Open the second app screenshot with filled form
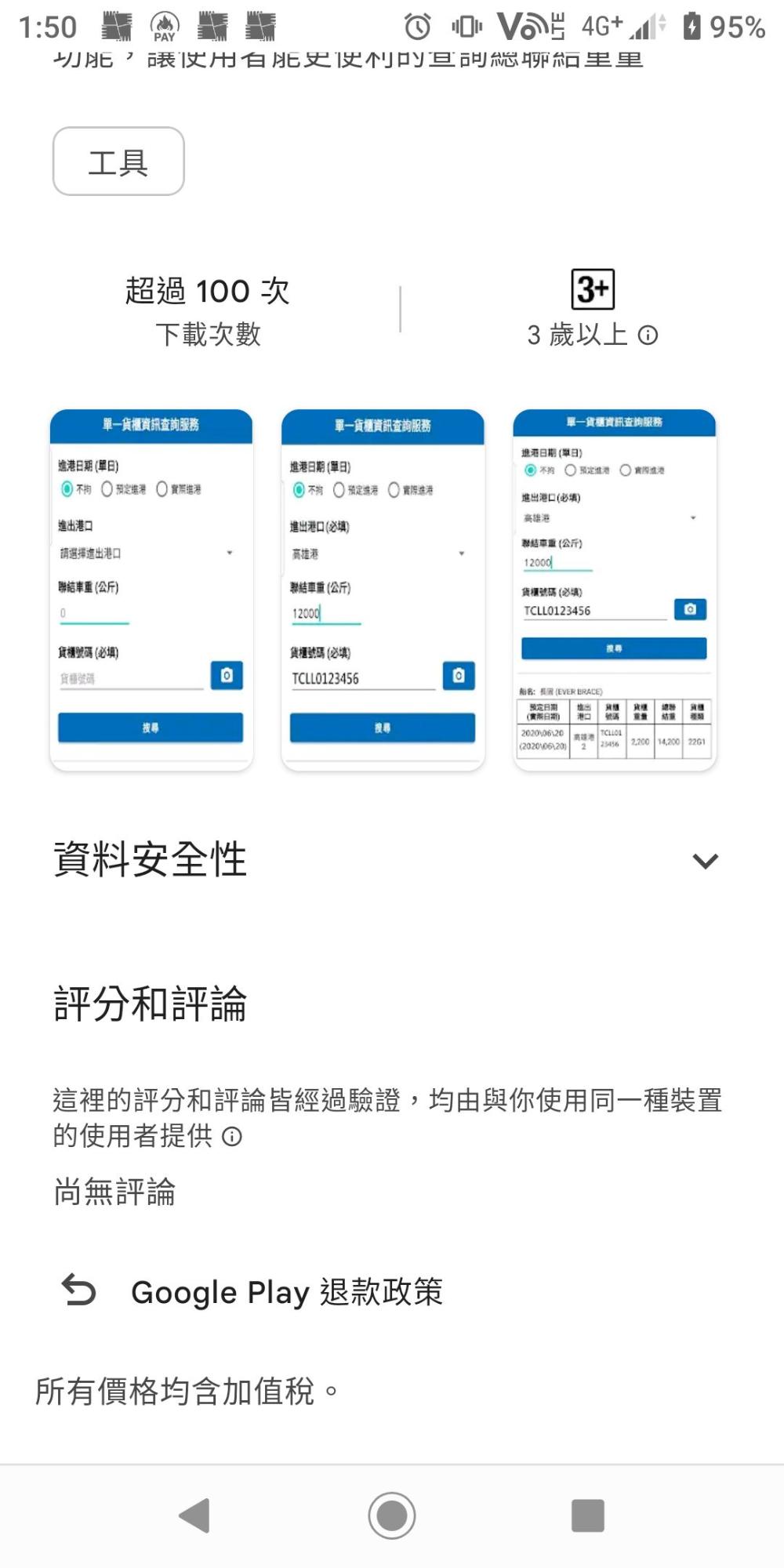The height and width of the screenshot is (1568, 784). [383, 590]
